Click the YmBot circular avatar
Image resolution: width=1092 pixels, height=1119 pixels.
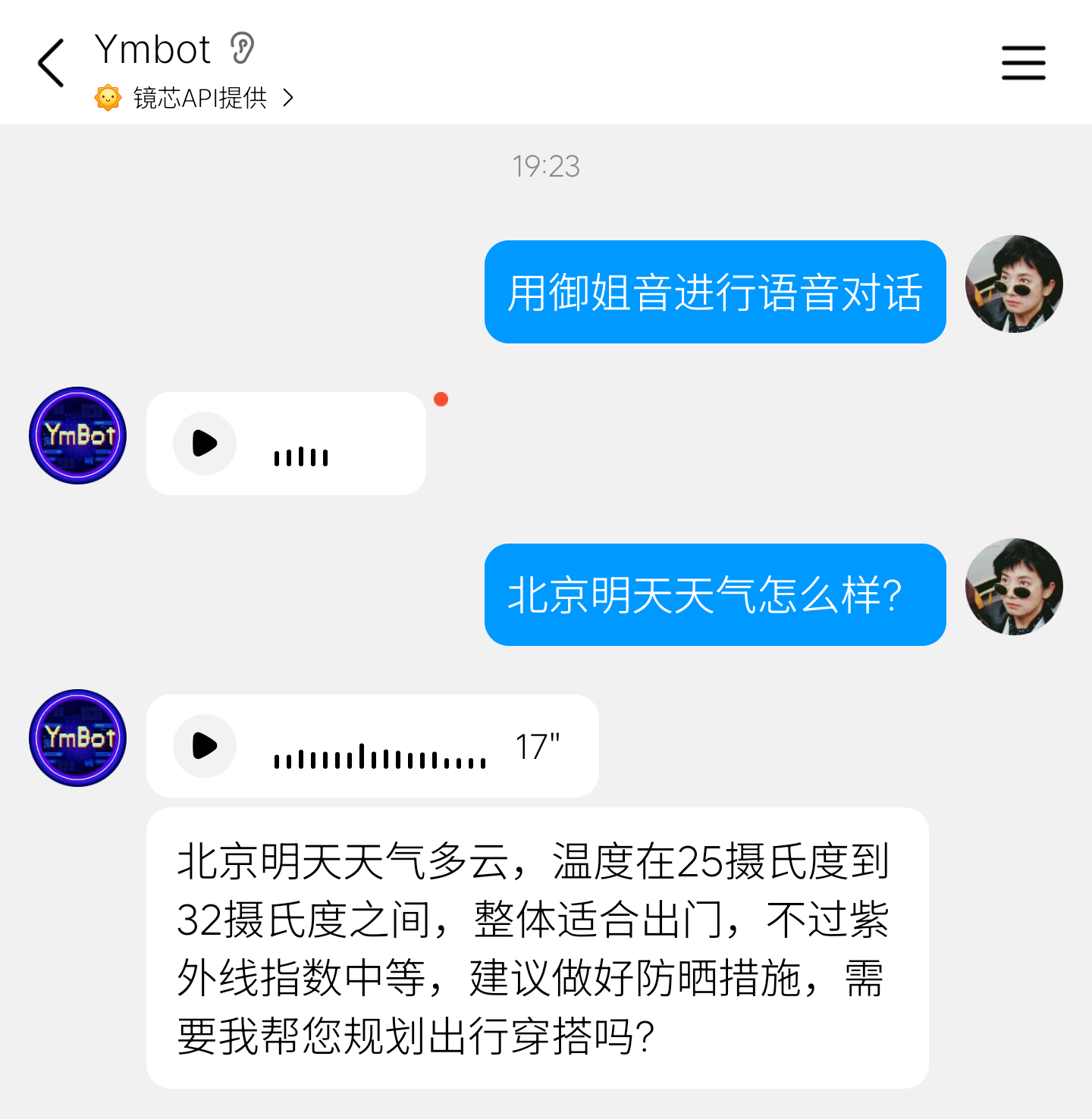pos(77,435)
